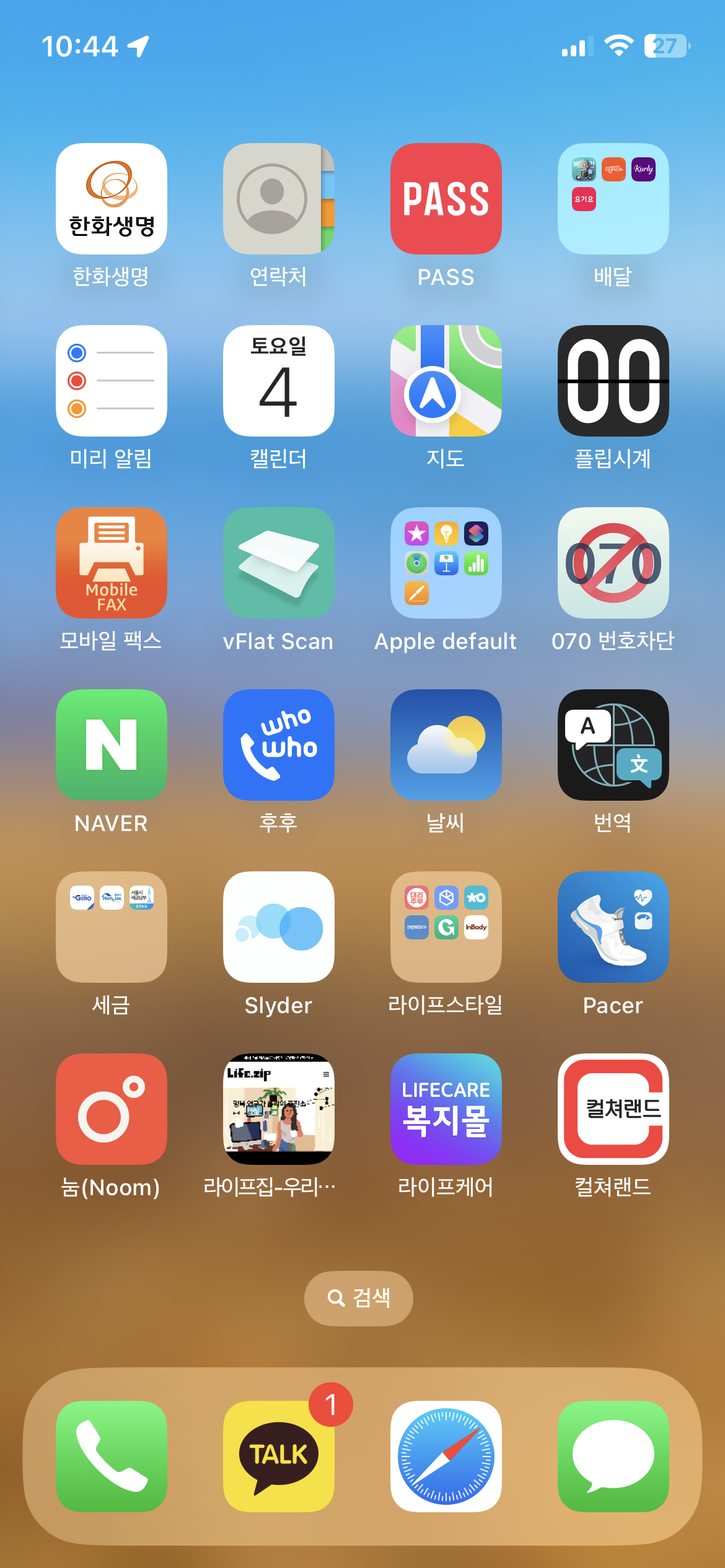Open the 배달 folder
The image size is (725, 1568).
[x=613, y=199]
